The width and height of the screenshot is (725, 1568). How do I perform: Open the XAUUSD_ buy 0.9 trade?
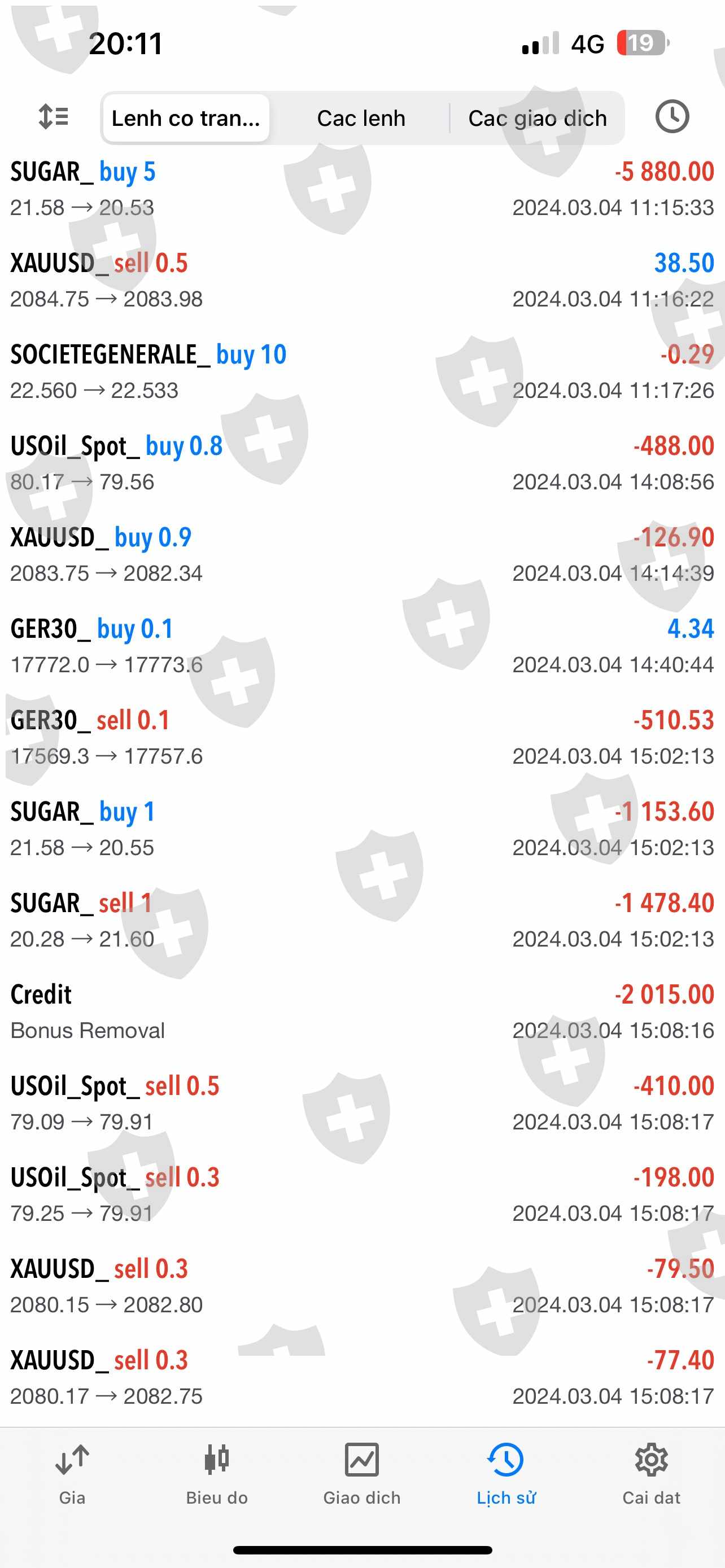[361, 554]
